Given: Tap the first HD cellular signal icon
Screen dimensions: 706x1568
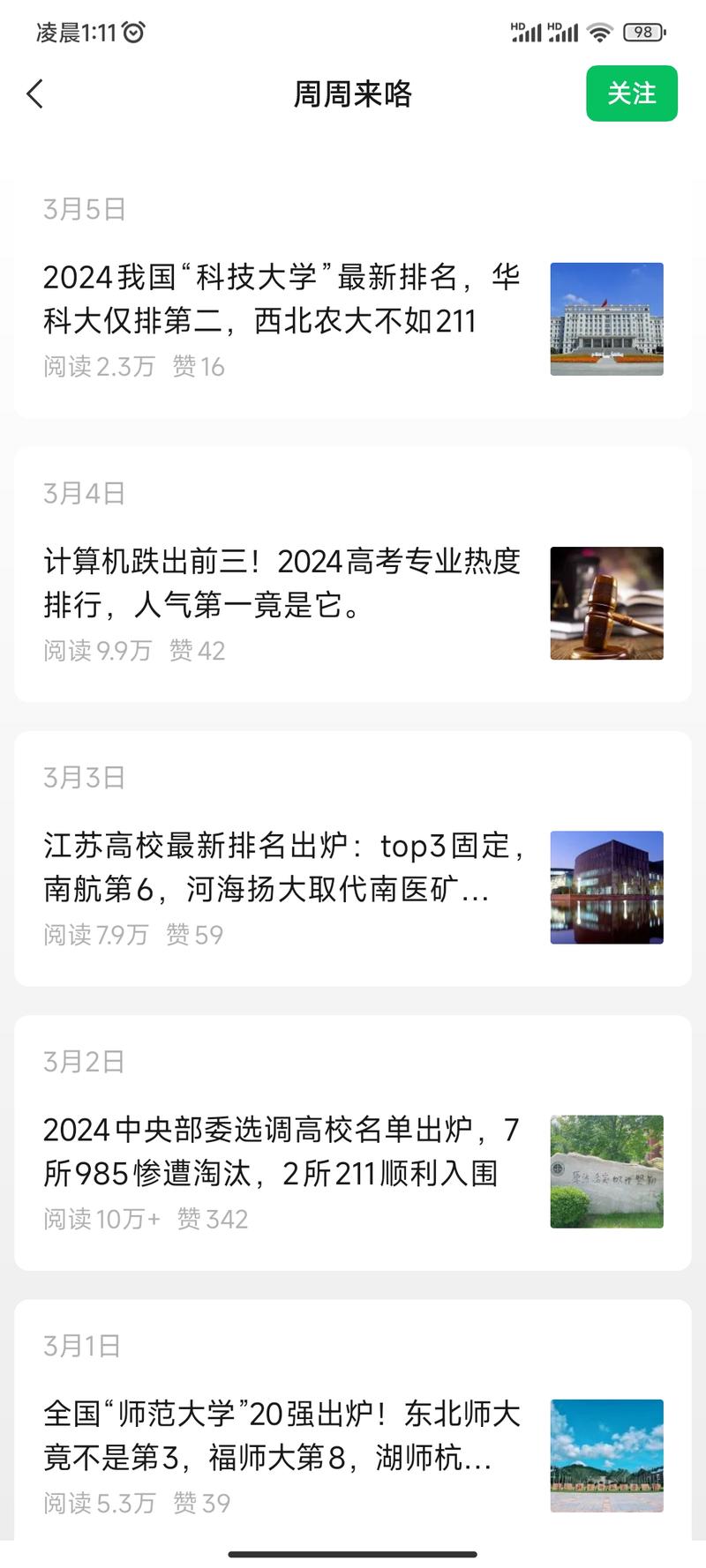Looking at the screenshot, I should coord(525,31).
